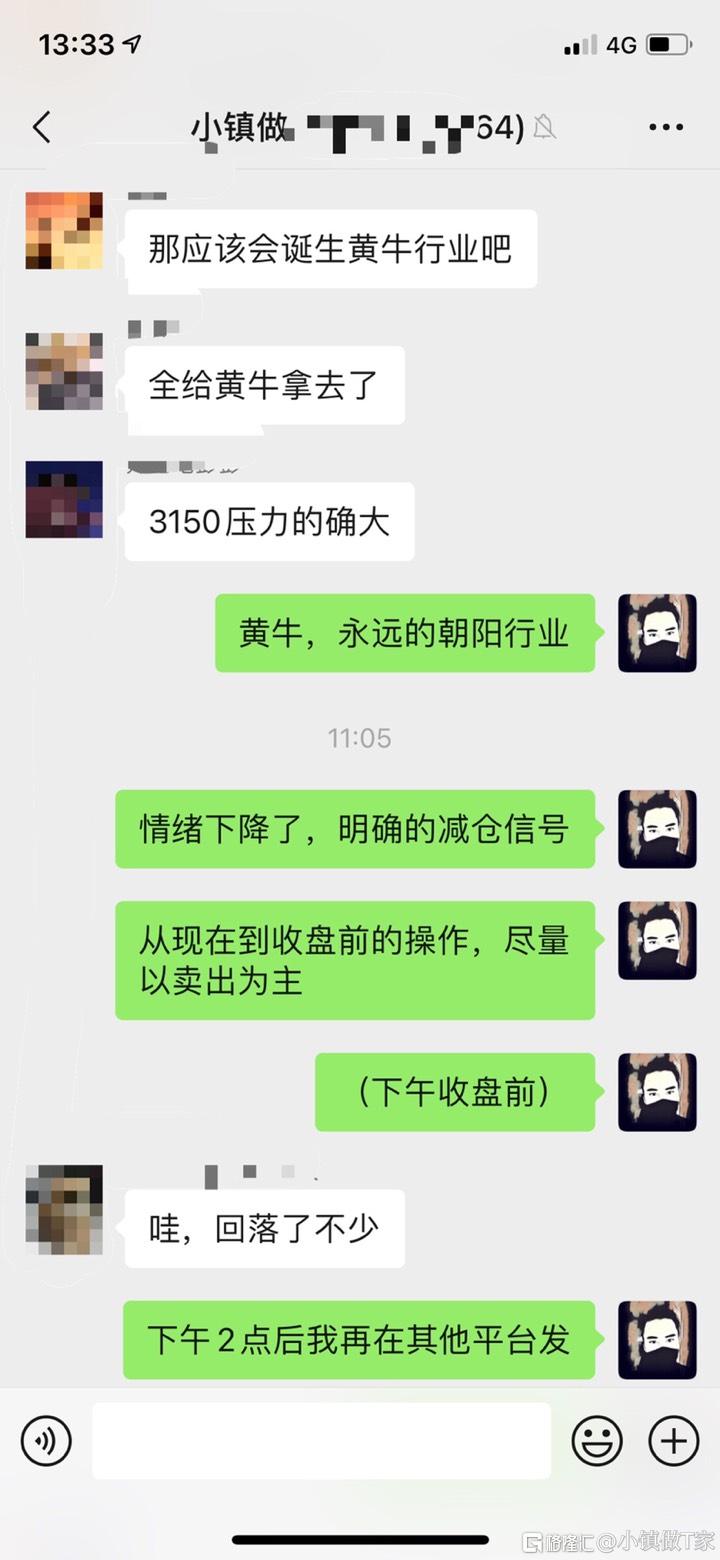The image size is (720, 1560).
Task: Go back to the chat list
Action: [x=42, y=128]
